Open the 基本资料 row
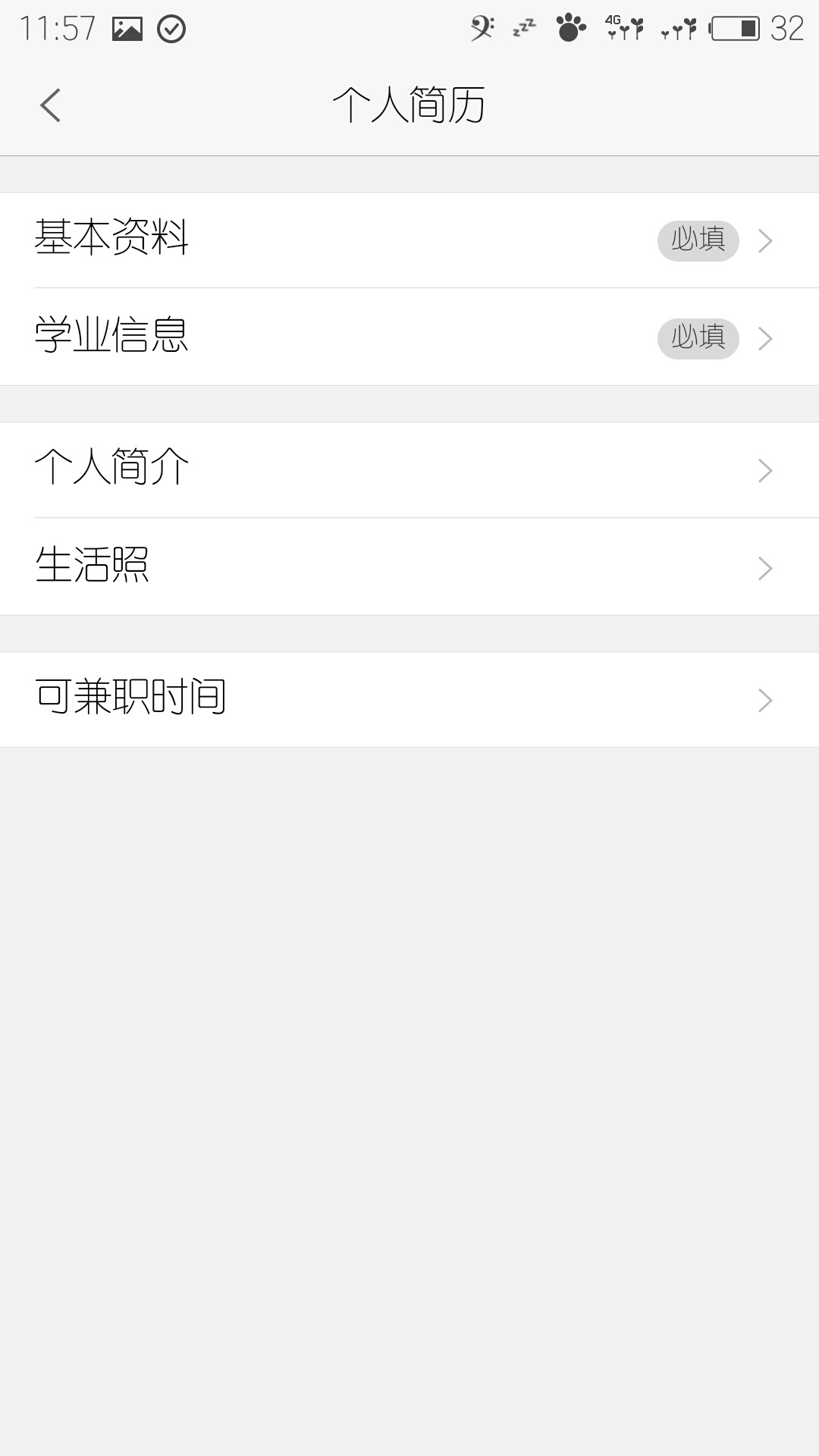Screen dimensions: 819x1456 409,240
